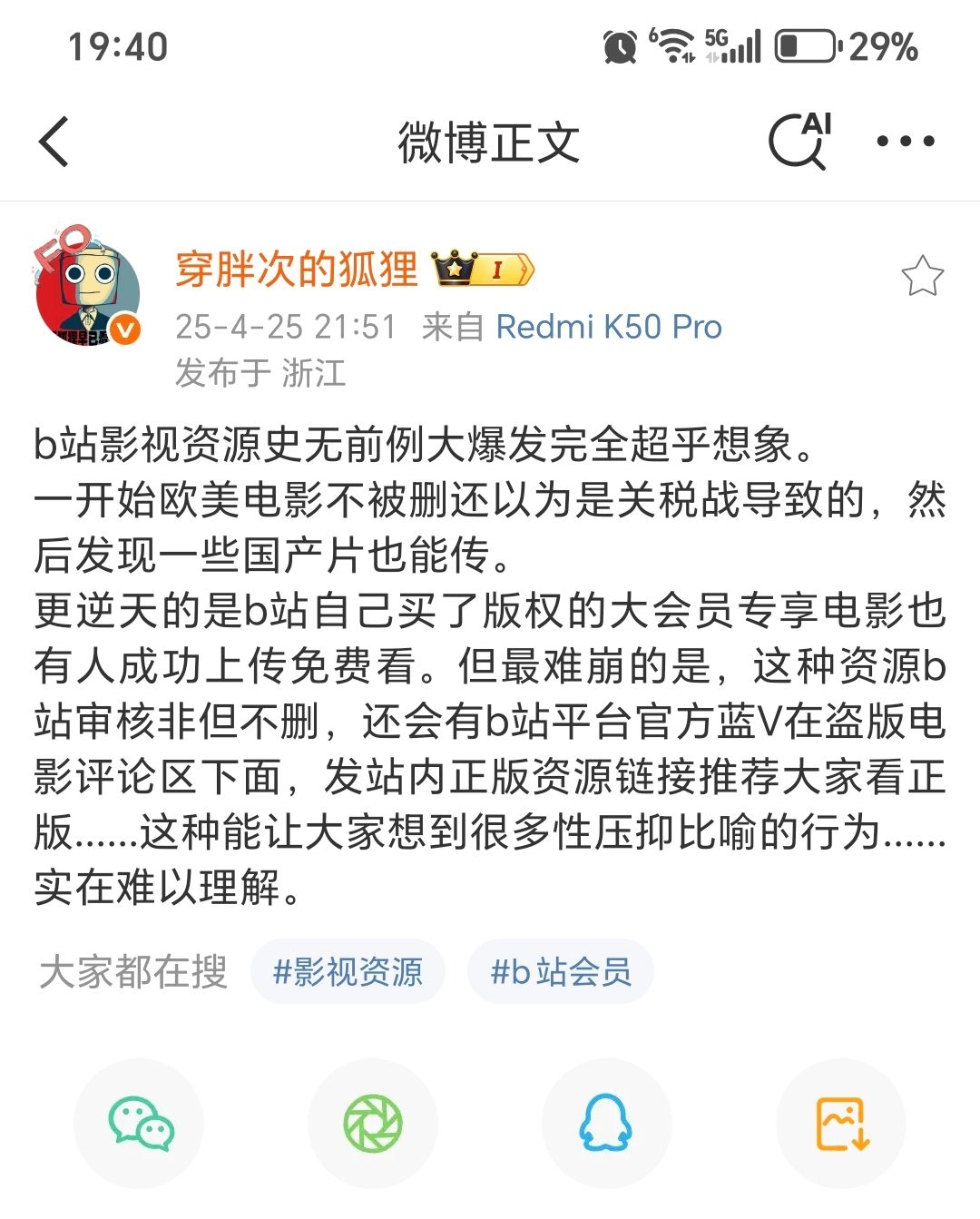This screenshot has width=980, height=1219.
Task: Favorite this post with the star
Action: (922, 276)
